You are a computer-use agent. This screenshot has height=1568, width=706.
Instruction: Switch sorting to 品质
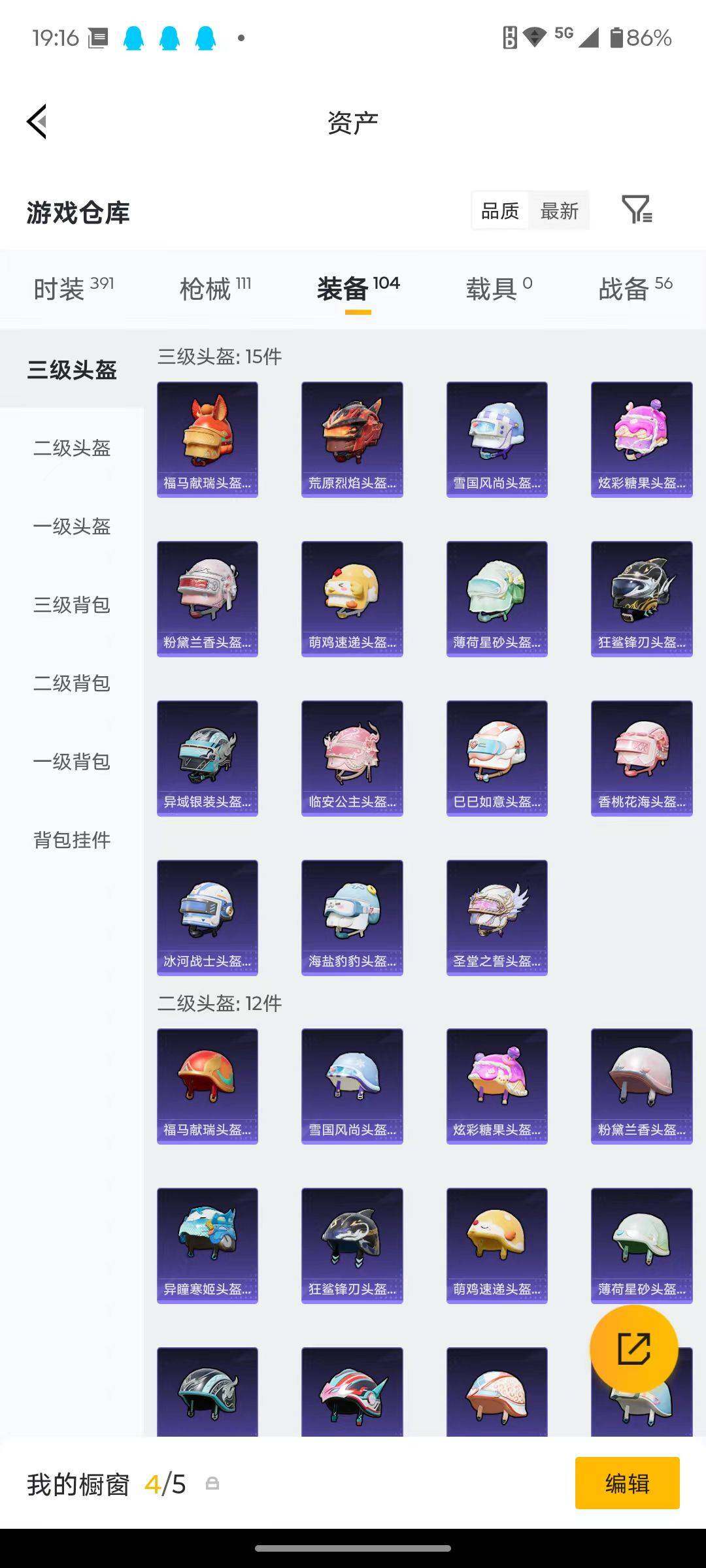click(x=500, y=210)
